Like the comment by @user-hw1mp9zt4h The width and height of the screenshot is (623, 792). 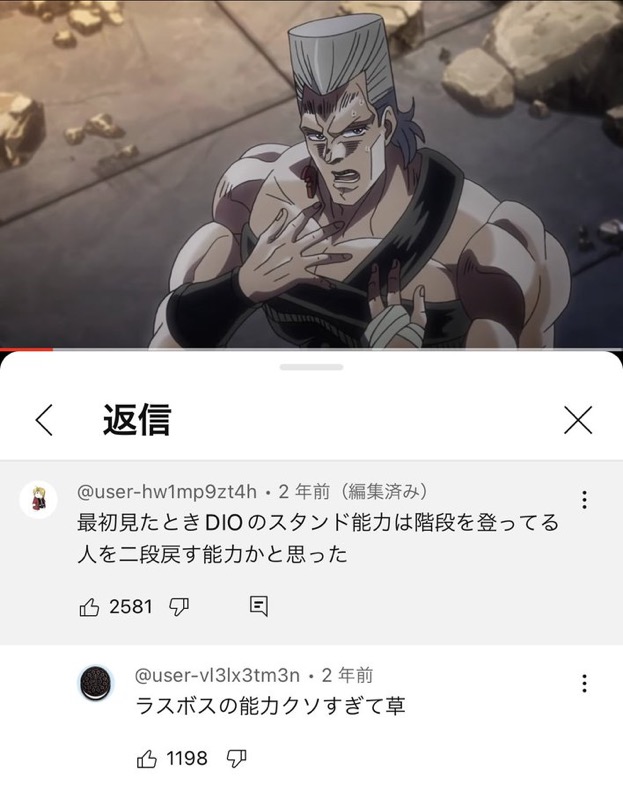point(91,606)
